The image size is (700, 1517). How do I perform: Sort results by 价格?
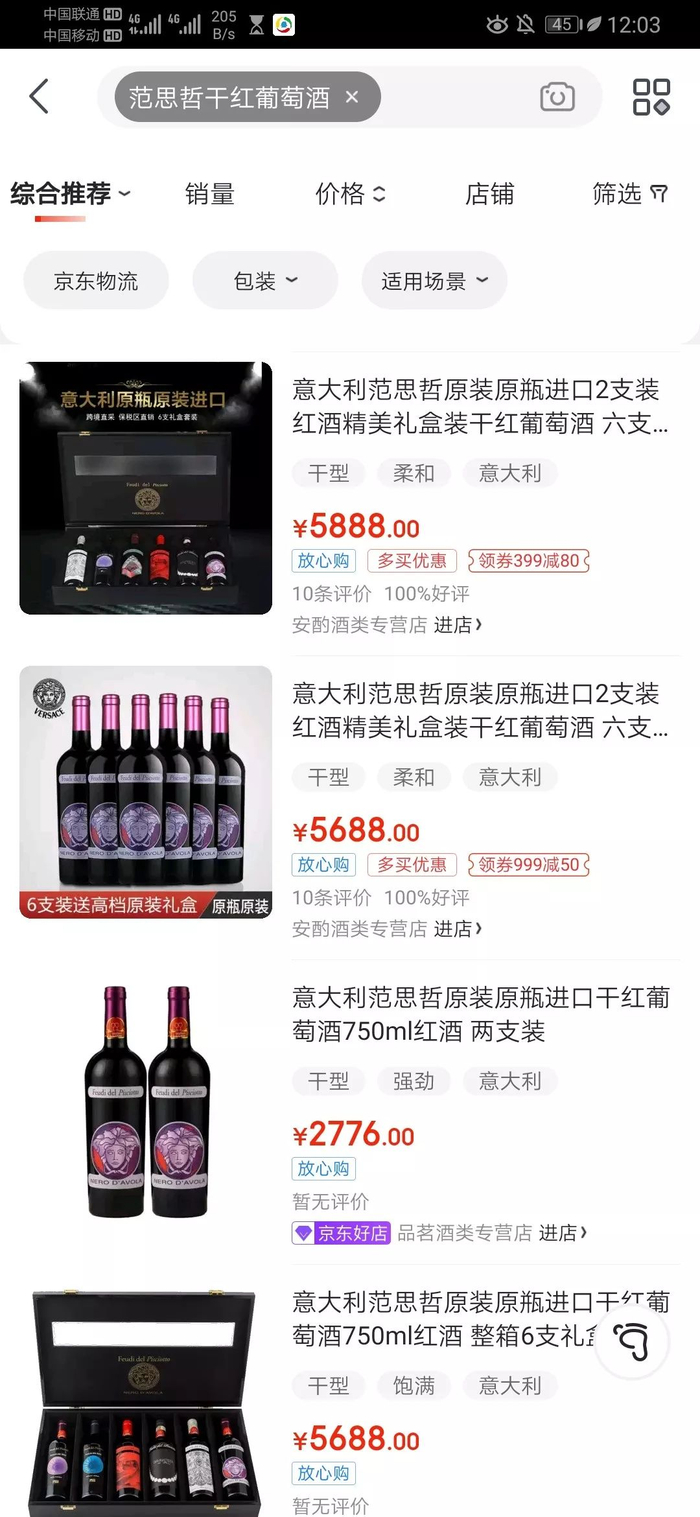tap(350, 194)
